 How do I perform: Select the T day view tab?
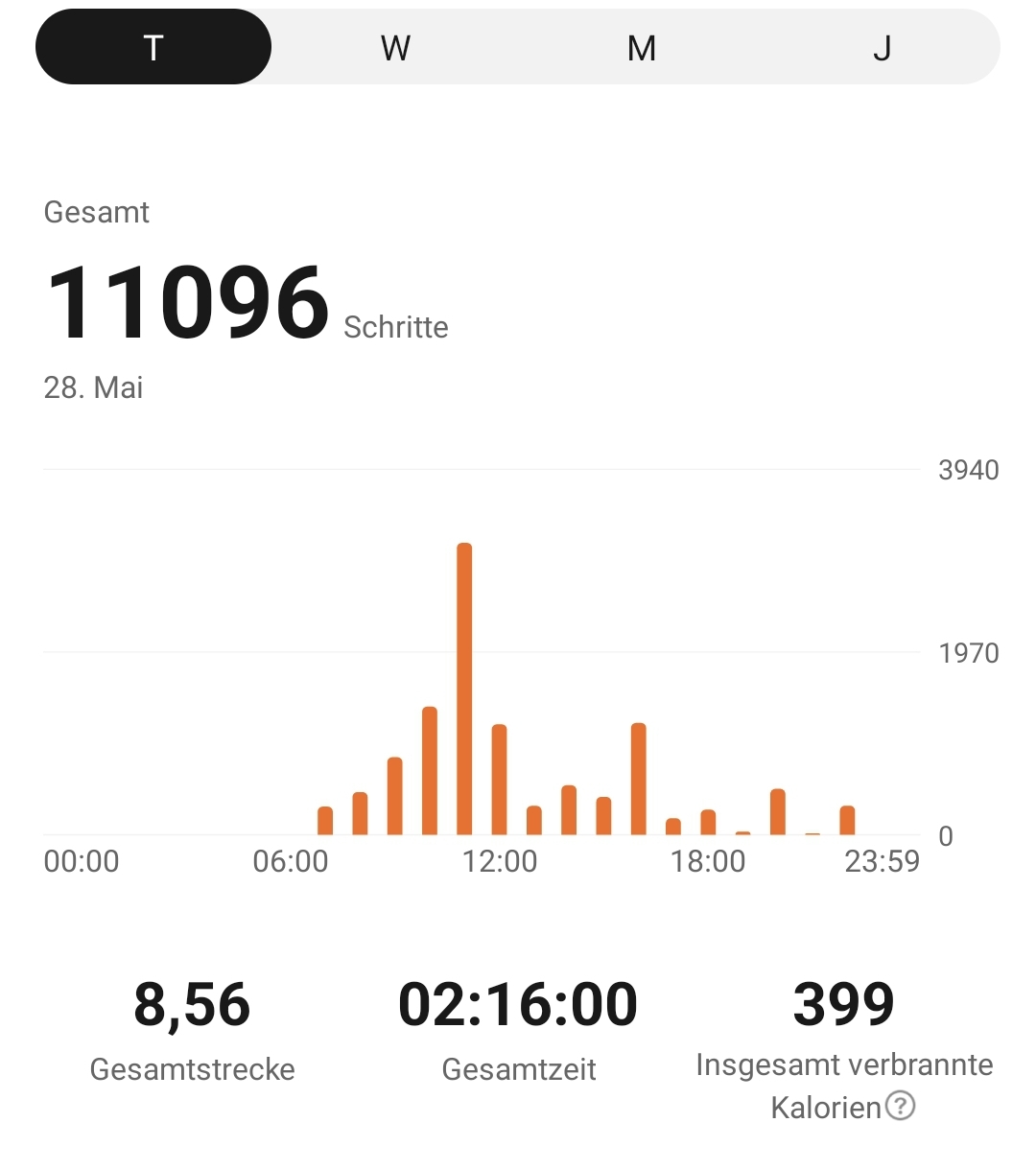coord(153,47)
